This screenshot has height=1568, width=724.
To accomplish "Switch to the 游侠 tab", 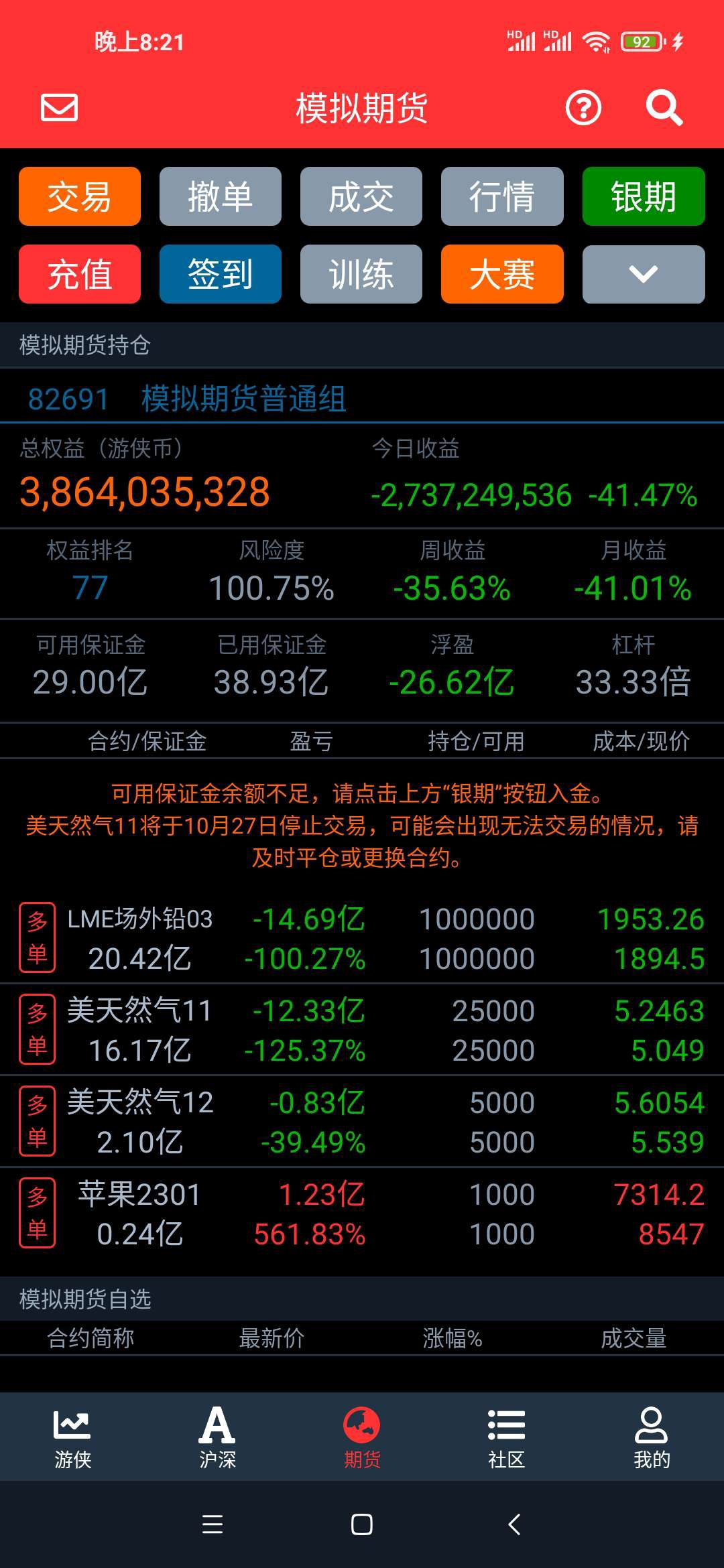I will tap(72, 1437).
